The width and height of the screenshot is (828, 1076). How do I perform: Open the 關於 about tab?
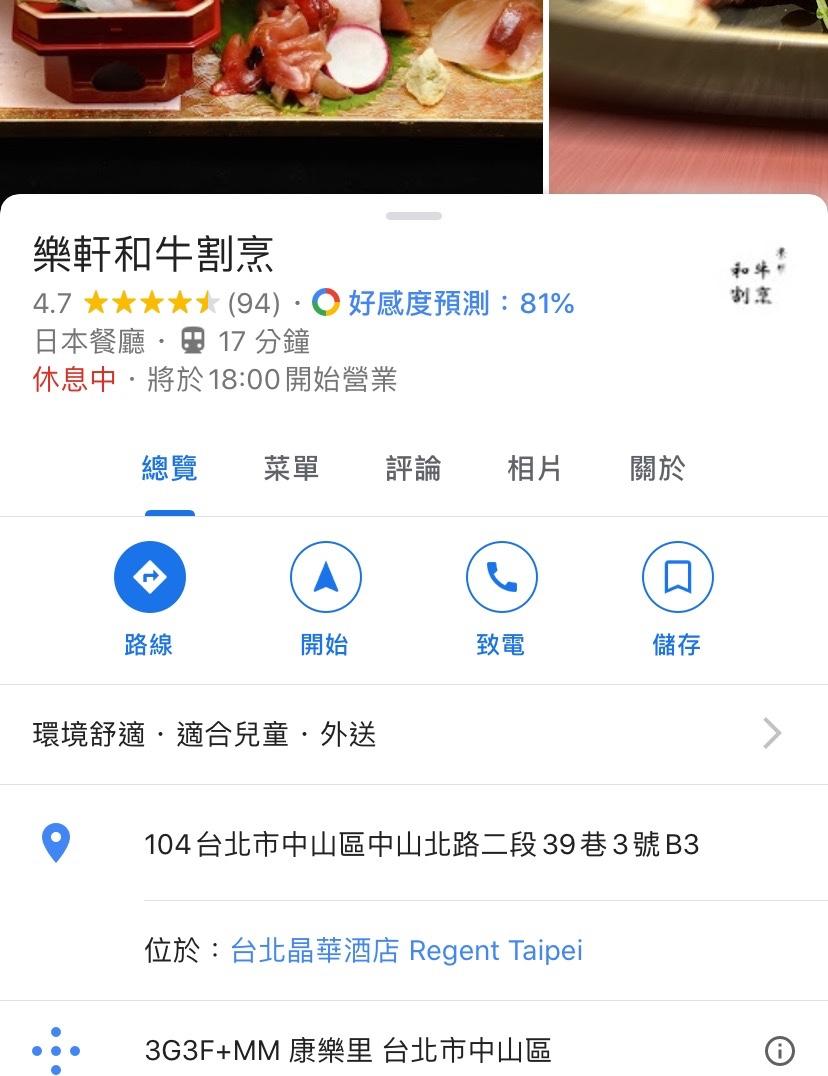(657, 468)
